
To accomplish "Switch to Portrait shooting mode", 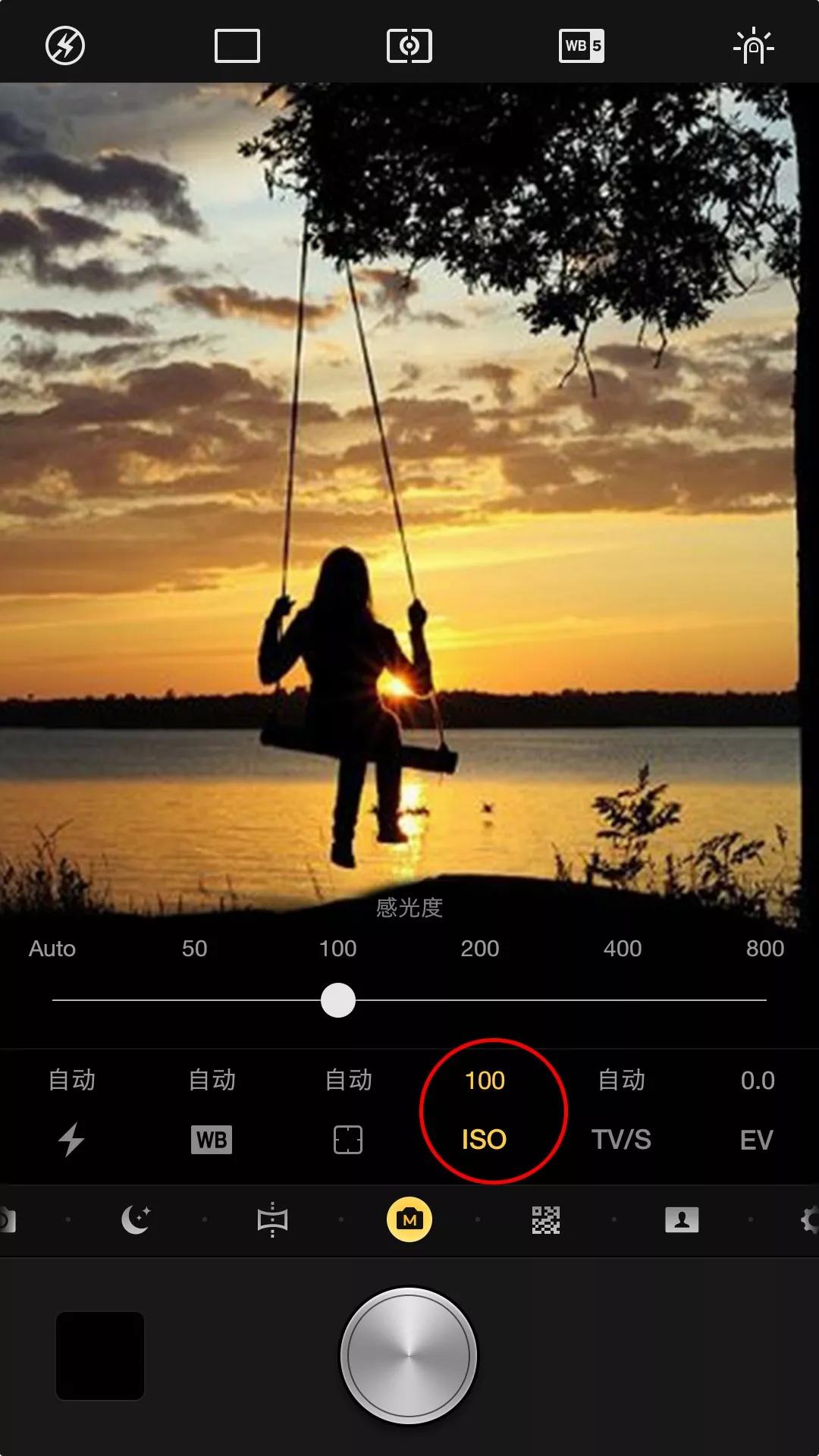I will tap(682, 1219).
